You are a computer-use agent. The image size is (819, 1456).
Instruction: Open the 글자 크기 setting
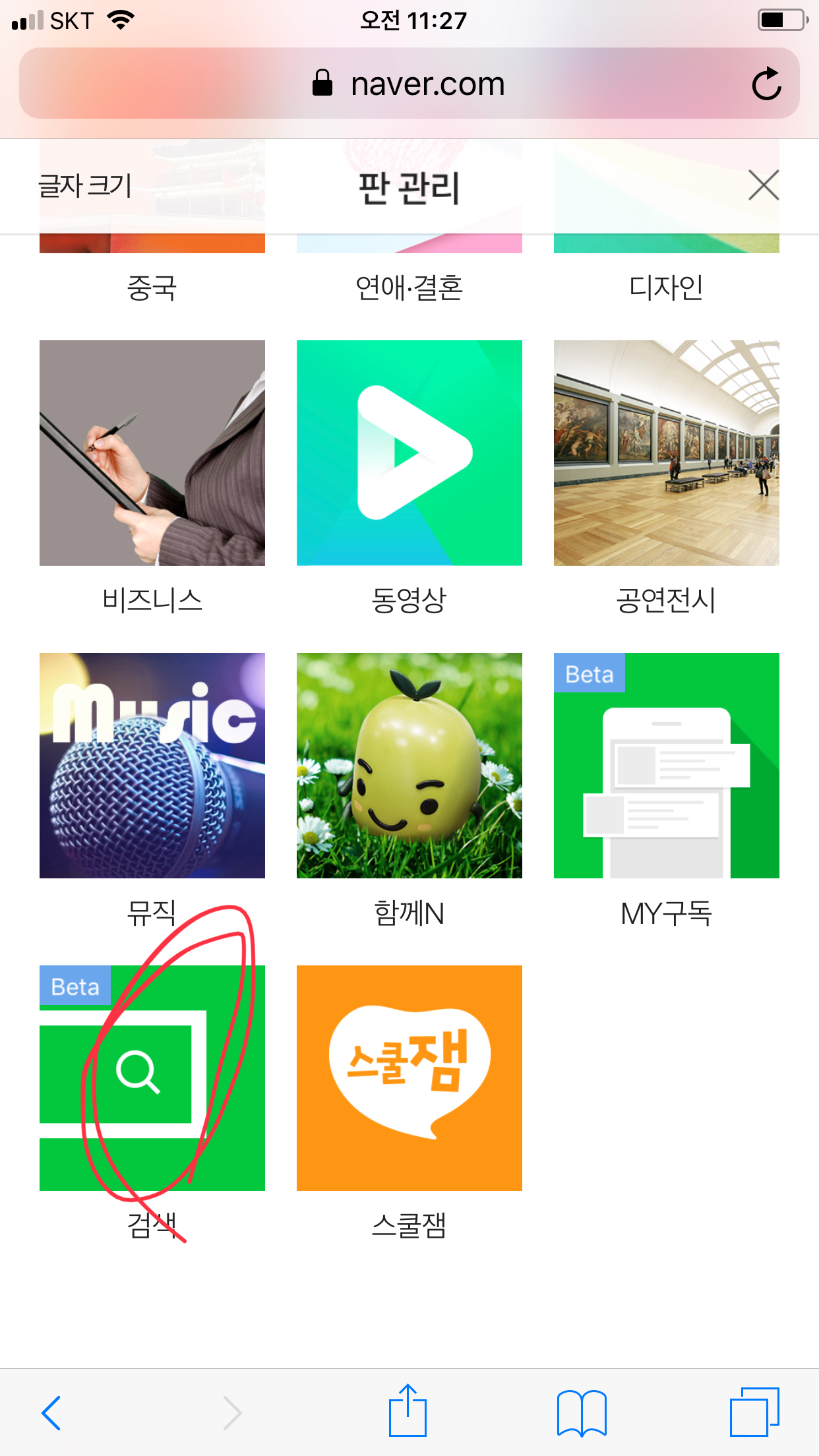click(x=85, y=185)
